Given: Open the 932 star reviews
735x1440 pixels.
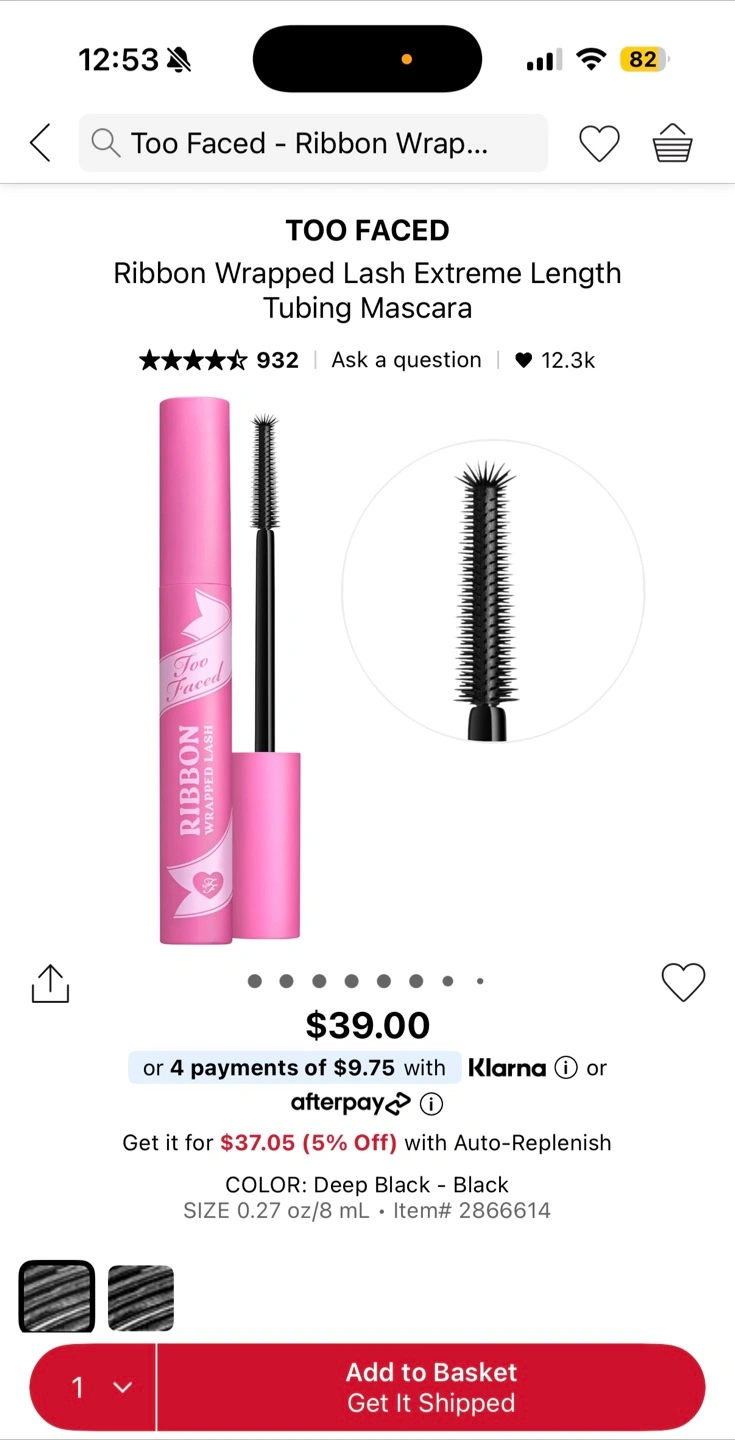Looking at the screenshot, I should 218,360.
